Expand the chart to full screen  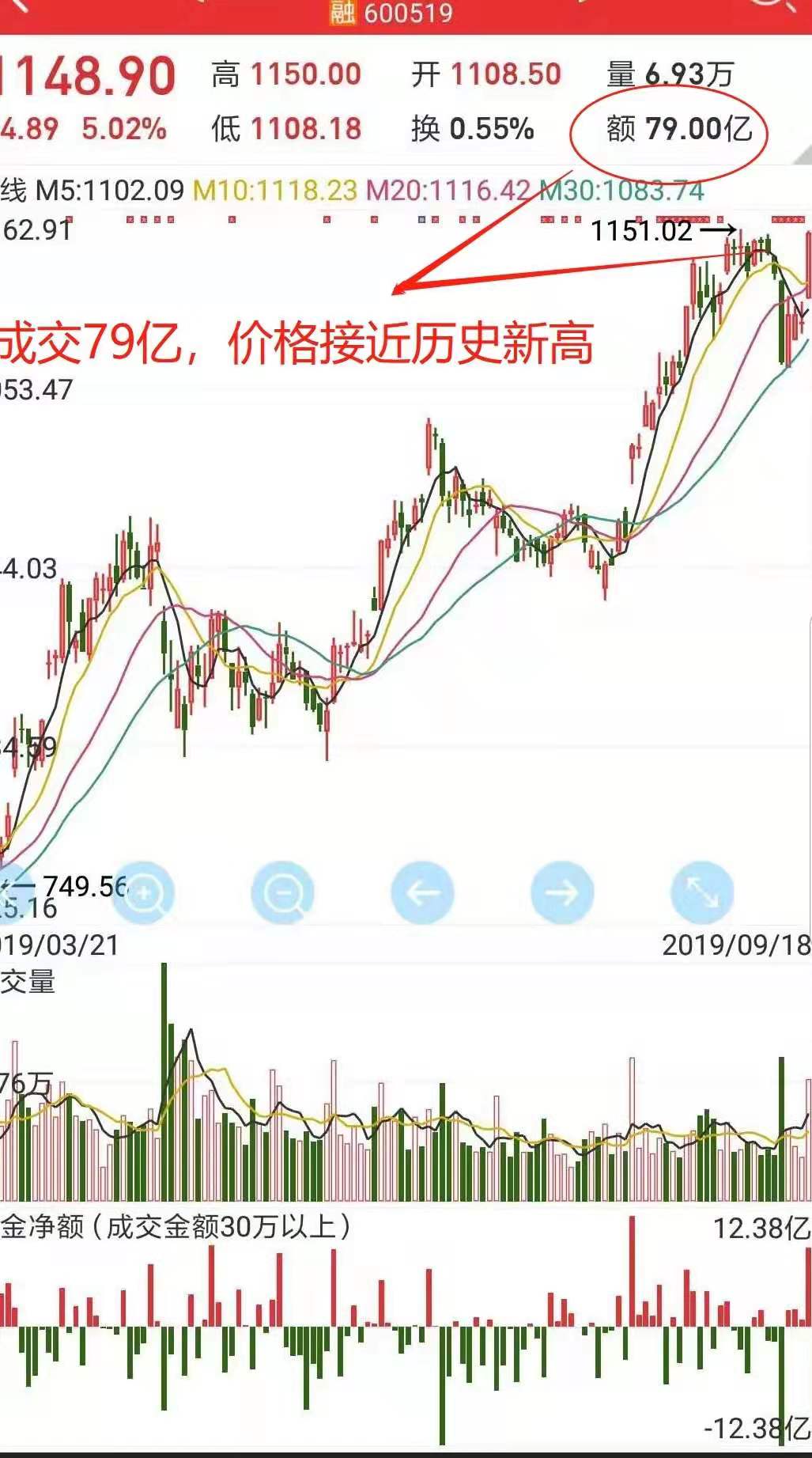click(702, 893)
